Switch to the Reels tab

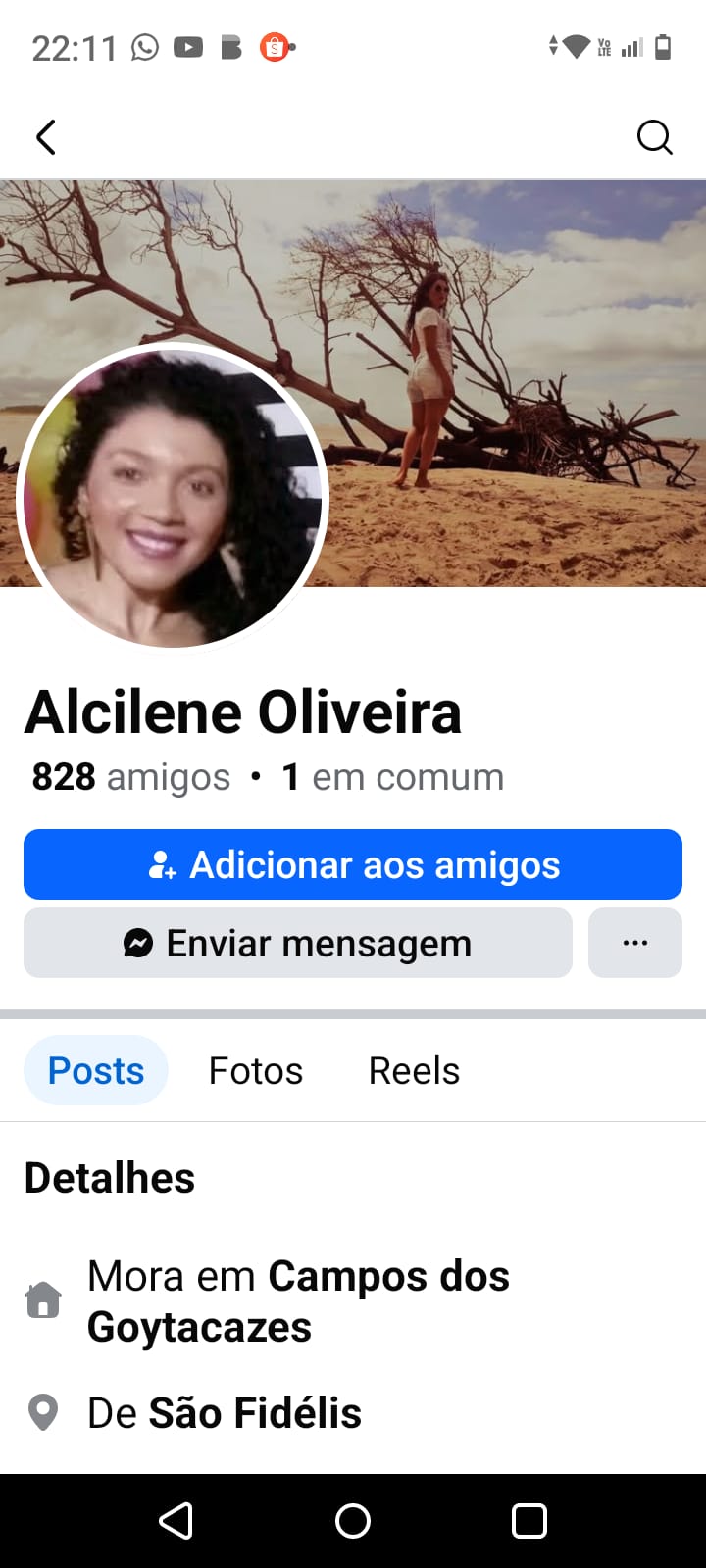pos(414,1070)
